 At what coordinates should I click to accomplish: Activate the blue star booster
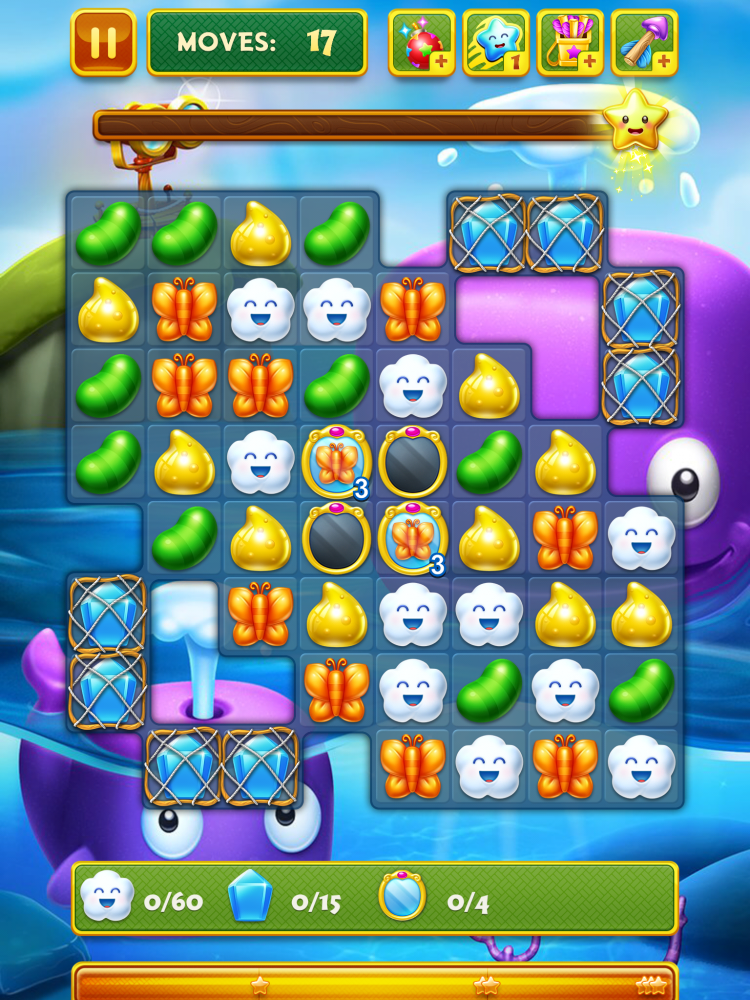point(496,43)
